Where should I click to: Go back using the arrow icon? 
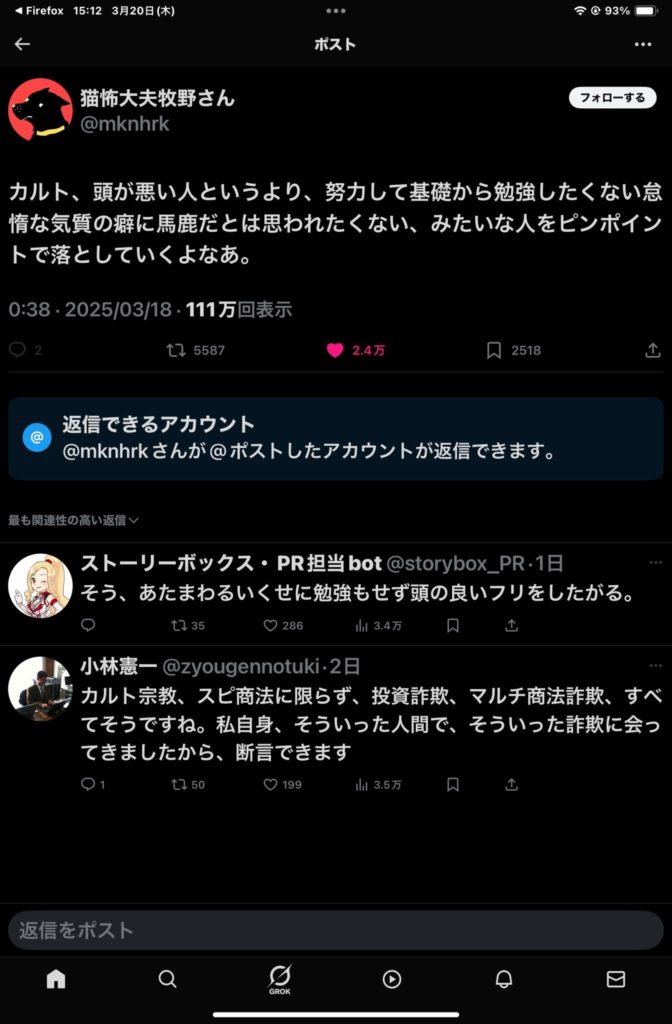22,44
